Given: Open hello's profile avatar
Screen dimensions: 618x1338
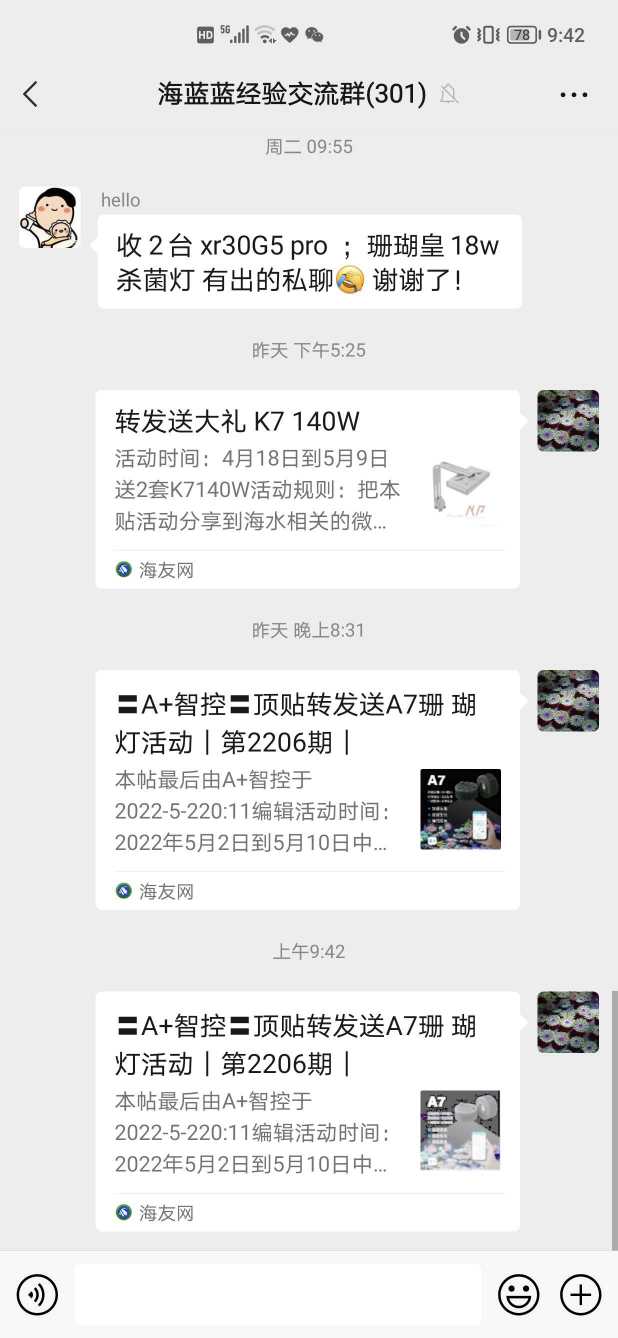Looking at the screenshot, I should [x=50, y=217].
